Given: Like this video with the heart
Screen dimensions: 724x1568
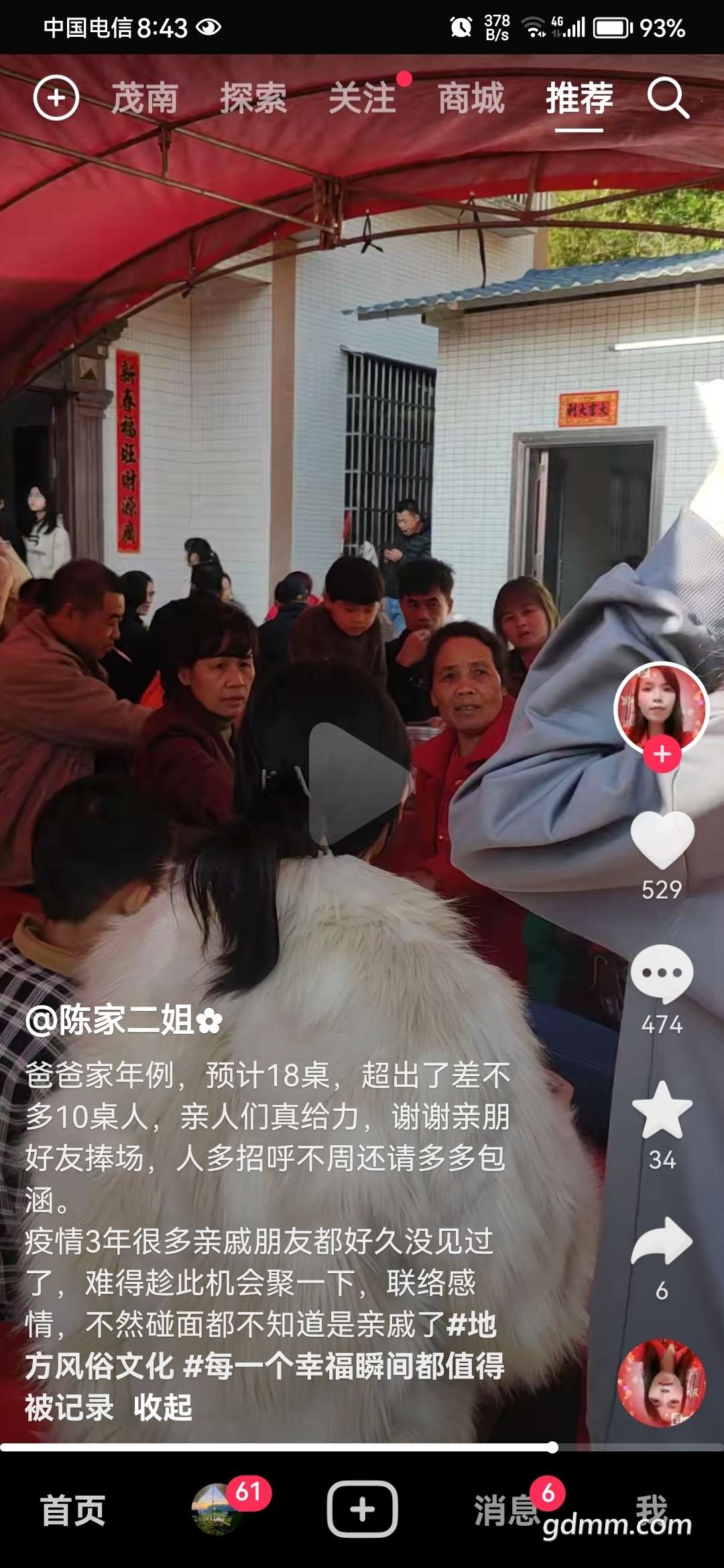Looking at the screenshot, I should coord(662,840).
